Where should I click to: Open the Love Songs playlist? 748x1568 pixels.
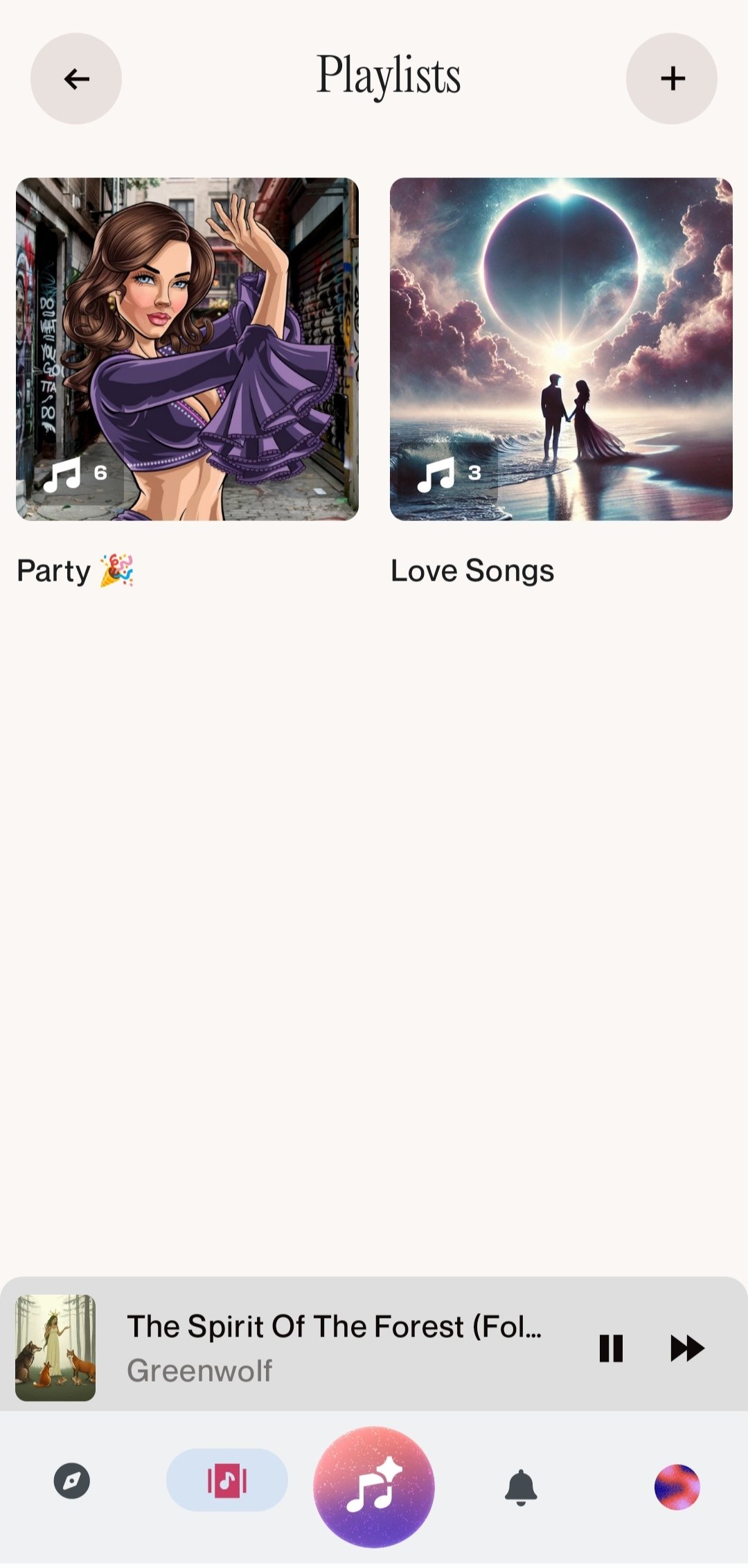[561, 349]
